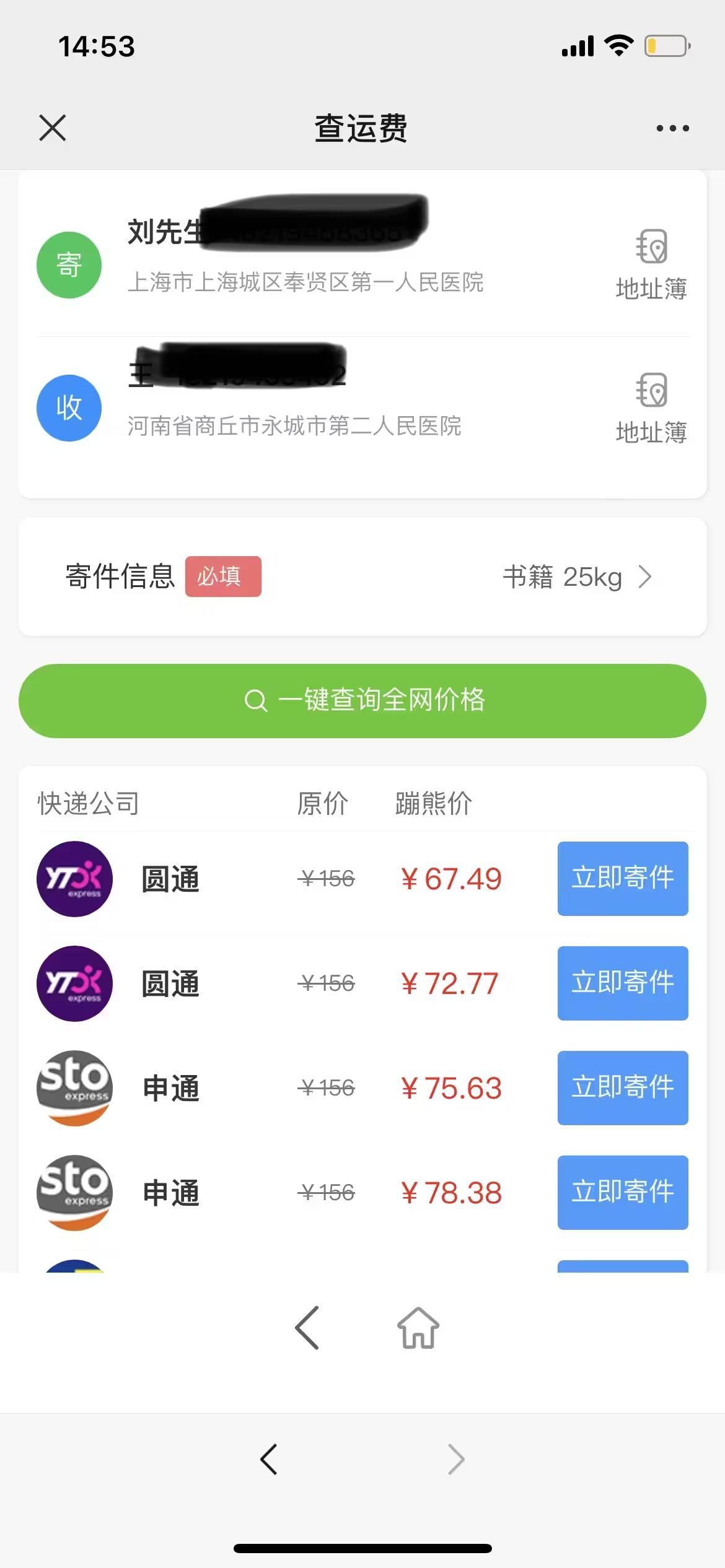This screenshot has width=725, height=1568.
Task: Open 寄件信息 书籍 25kg details
Action: click(576, 577)
